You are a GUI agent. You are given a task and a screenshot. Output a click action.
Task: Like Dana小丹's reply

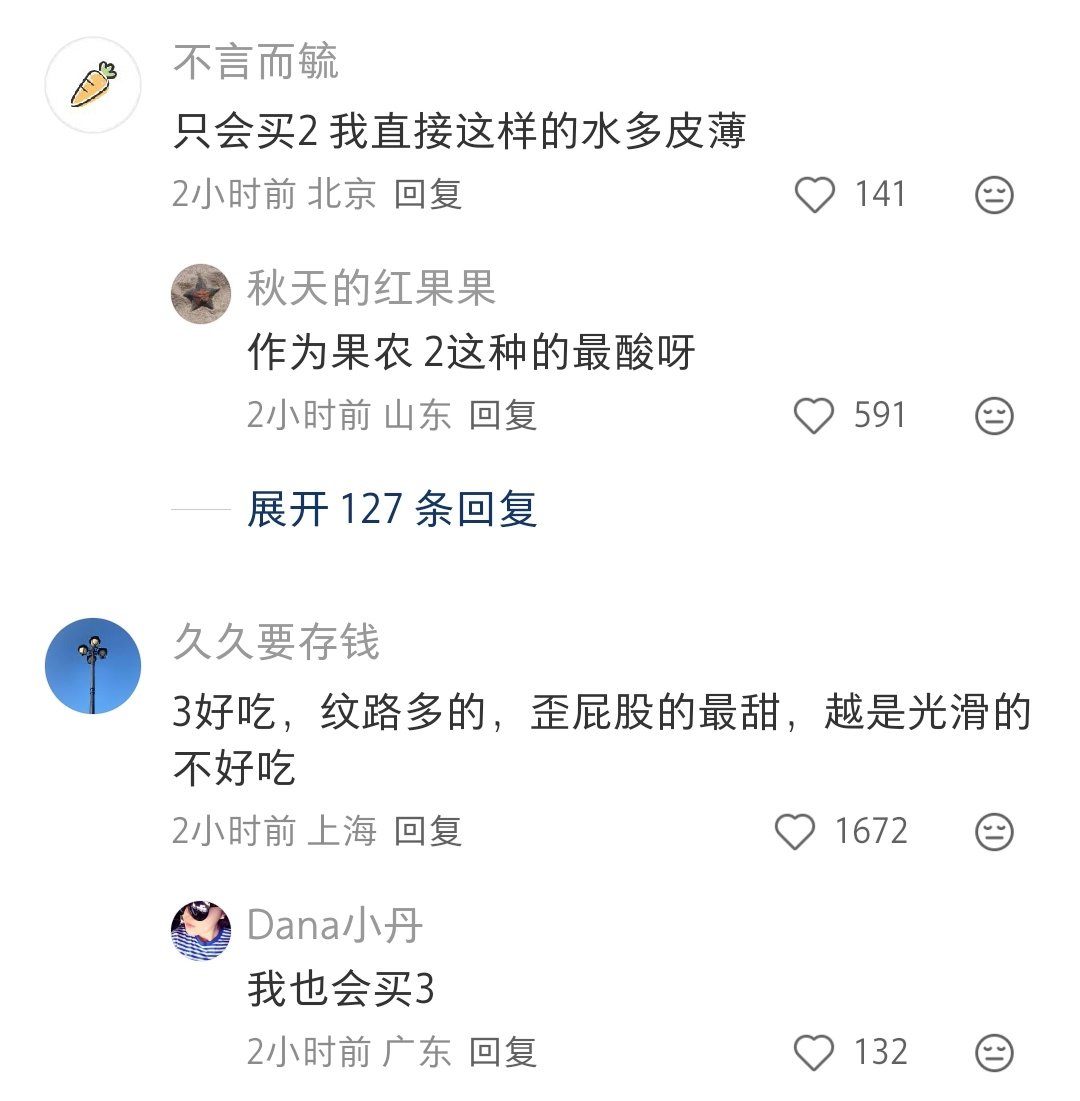click(x=814, y=1052)
